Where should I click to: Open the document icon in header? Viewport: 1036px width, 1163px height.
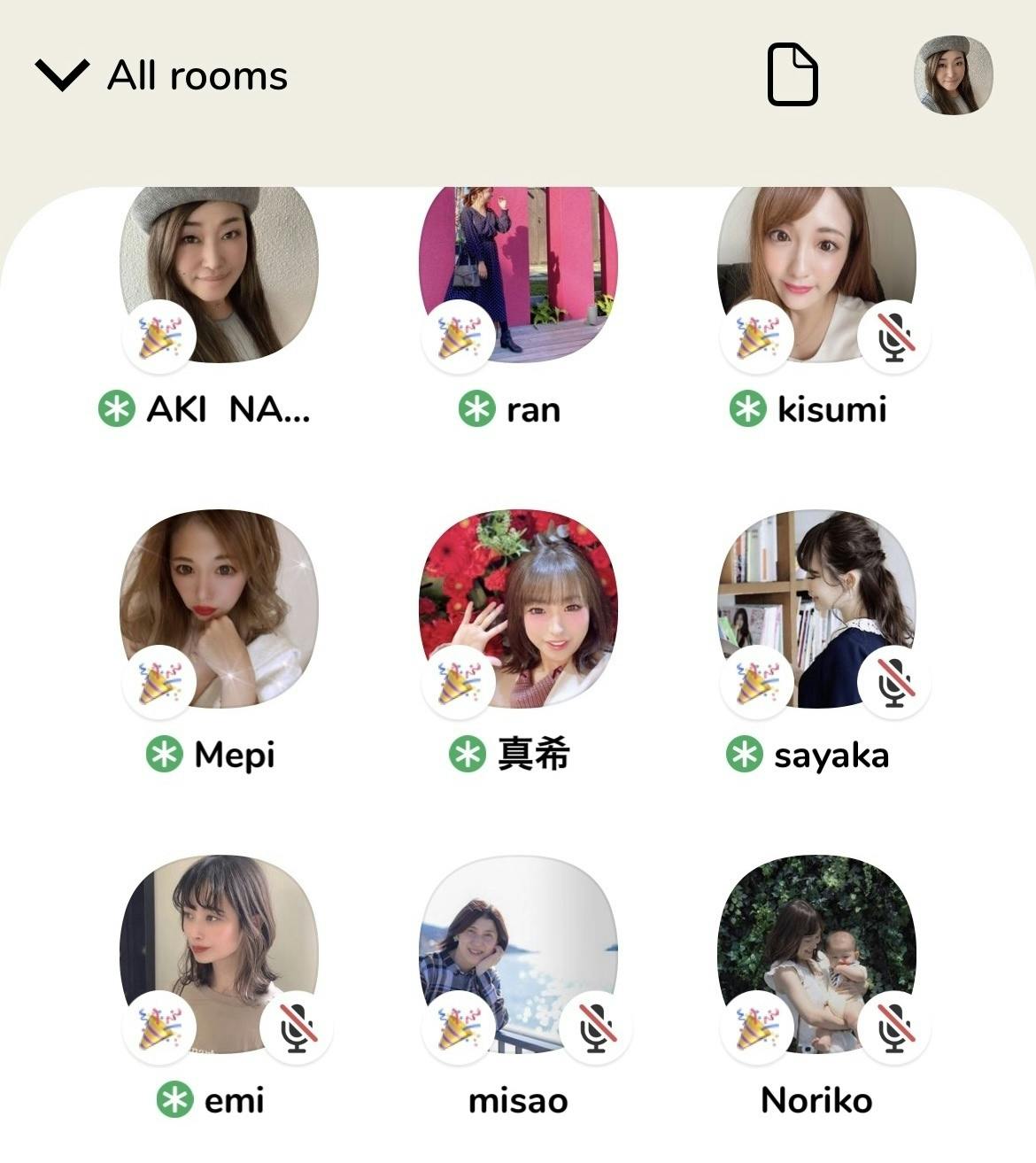coord(792,75)
